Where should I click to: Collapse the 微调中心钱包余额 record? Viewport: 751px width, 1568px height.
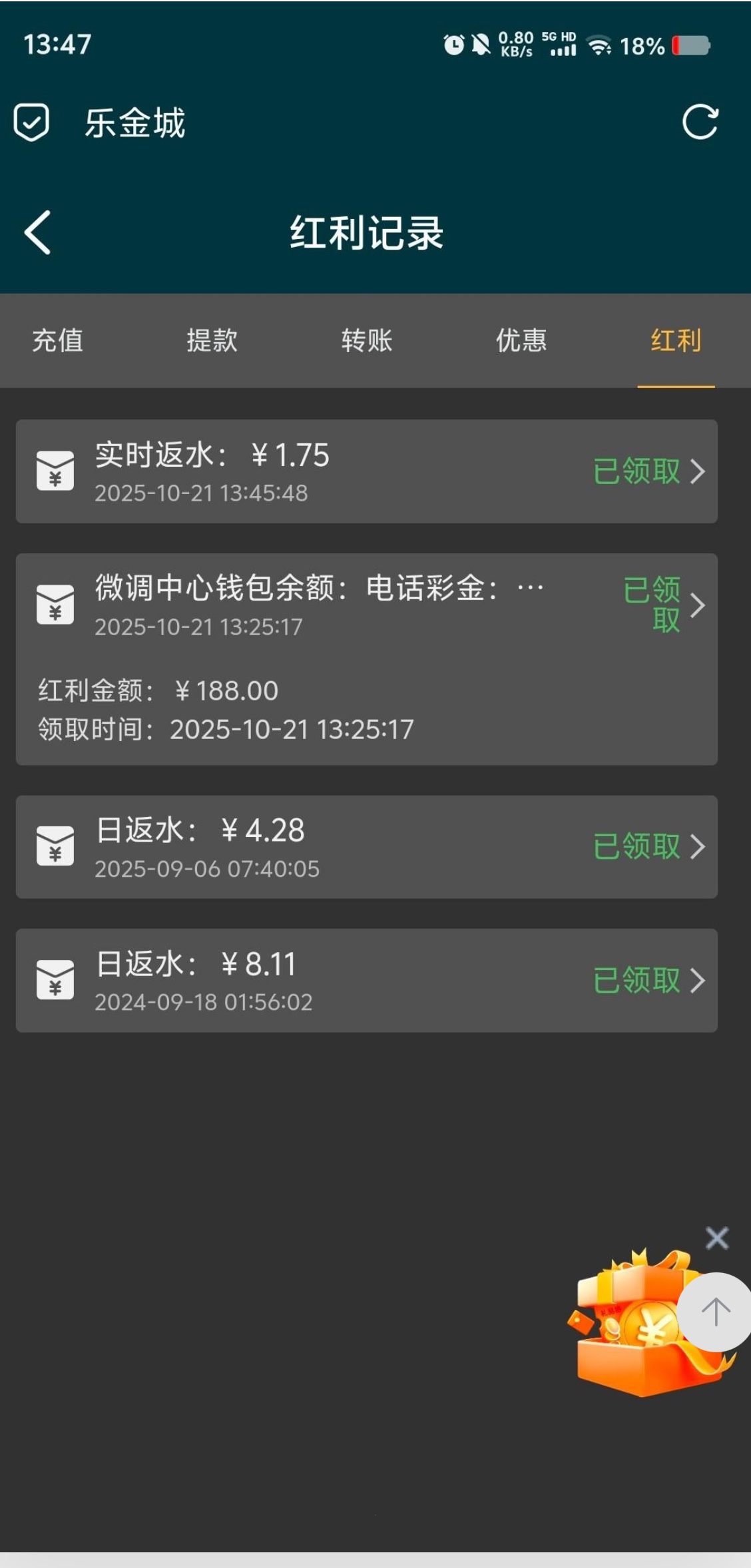[x=366, y=605]
